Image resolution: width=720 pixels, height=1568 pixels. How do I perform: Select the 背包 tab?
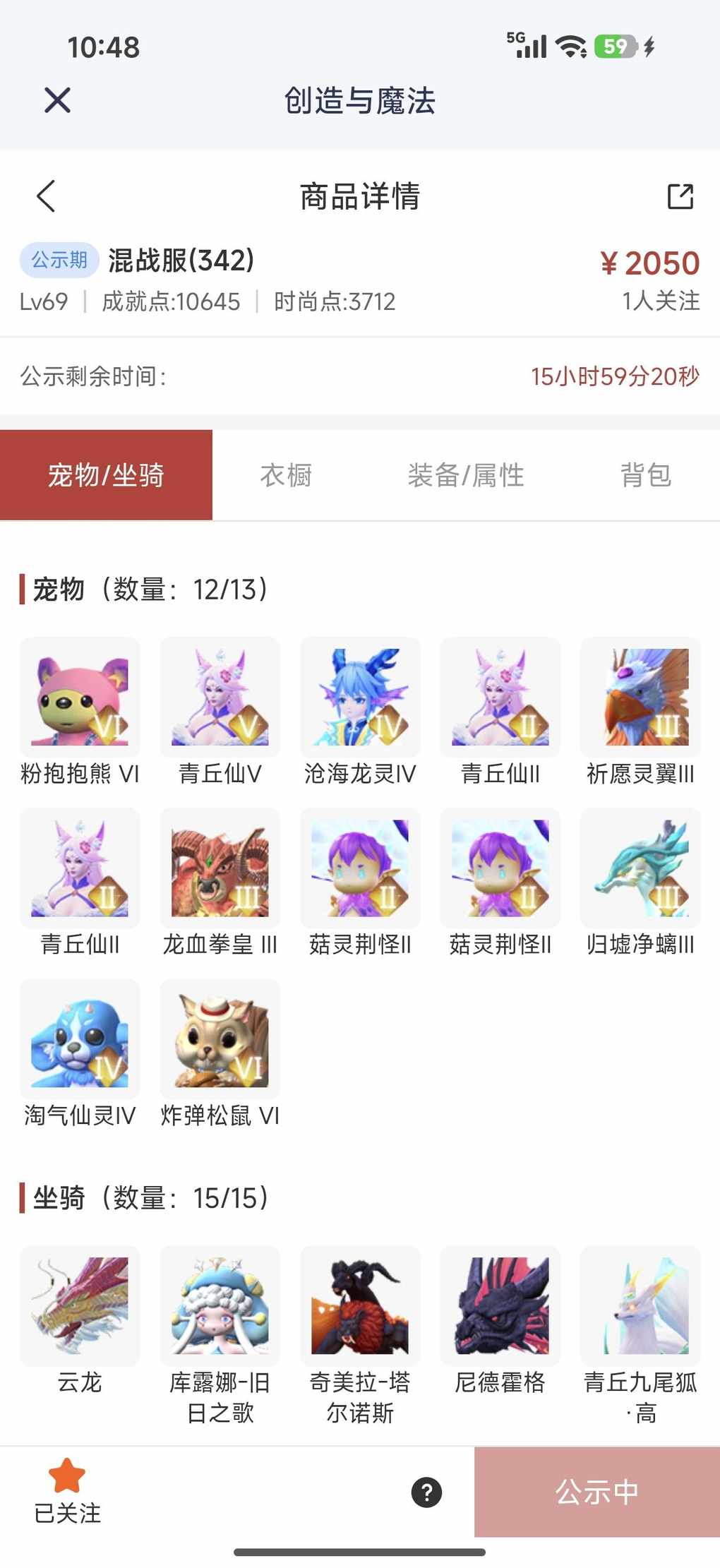[x=646, y=475]
